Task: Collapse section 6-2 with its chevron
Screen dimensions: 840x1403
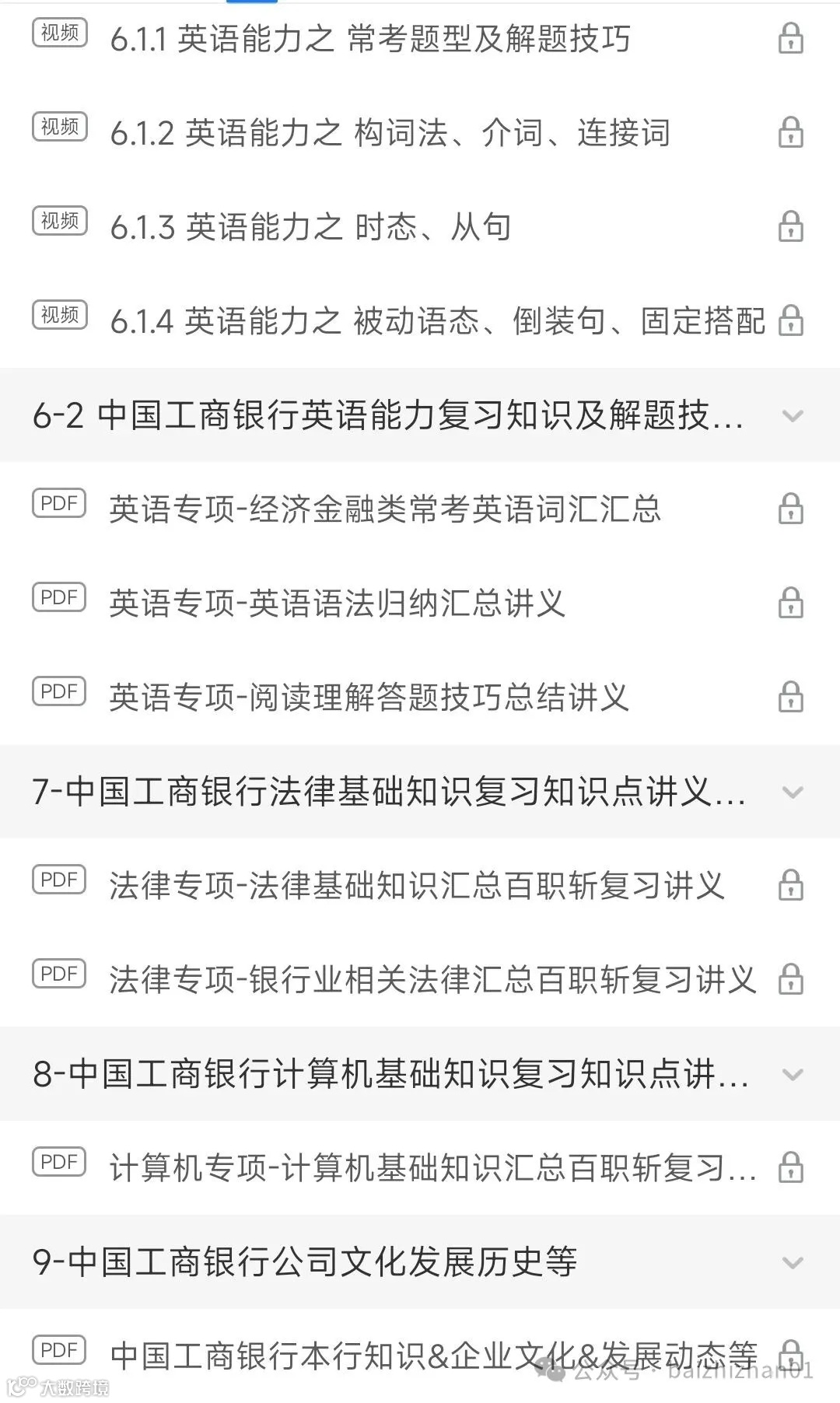Action: (x=793, y=418)
